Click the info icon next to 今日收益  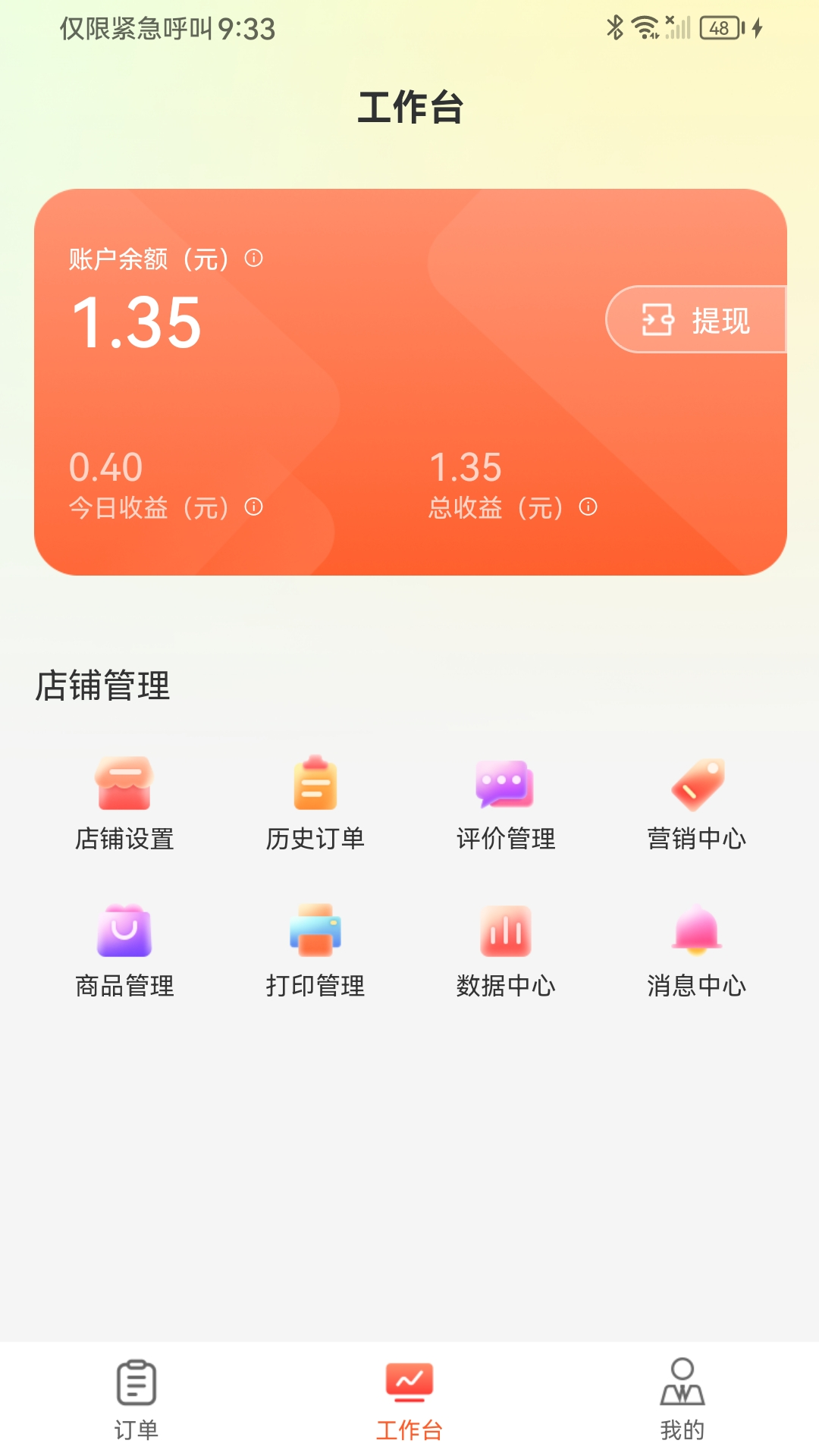(252, 508)
